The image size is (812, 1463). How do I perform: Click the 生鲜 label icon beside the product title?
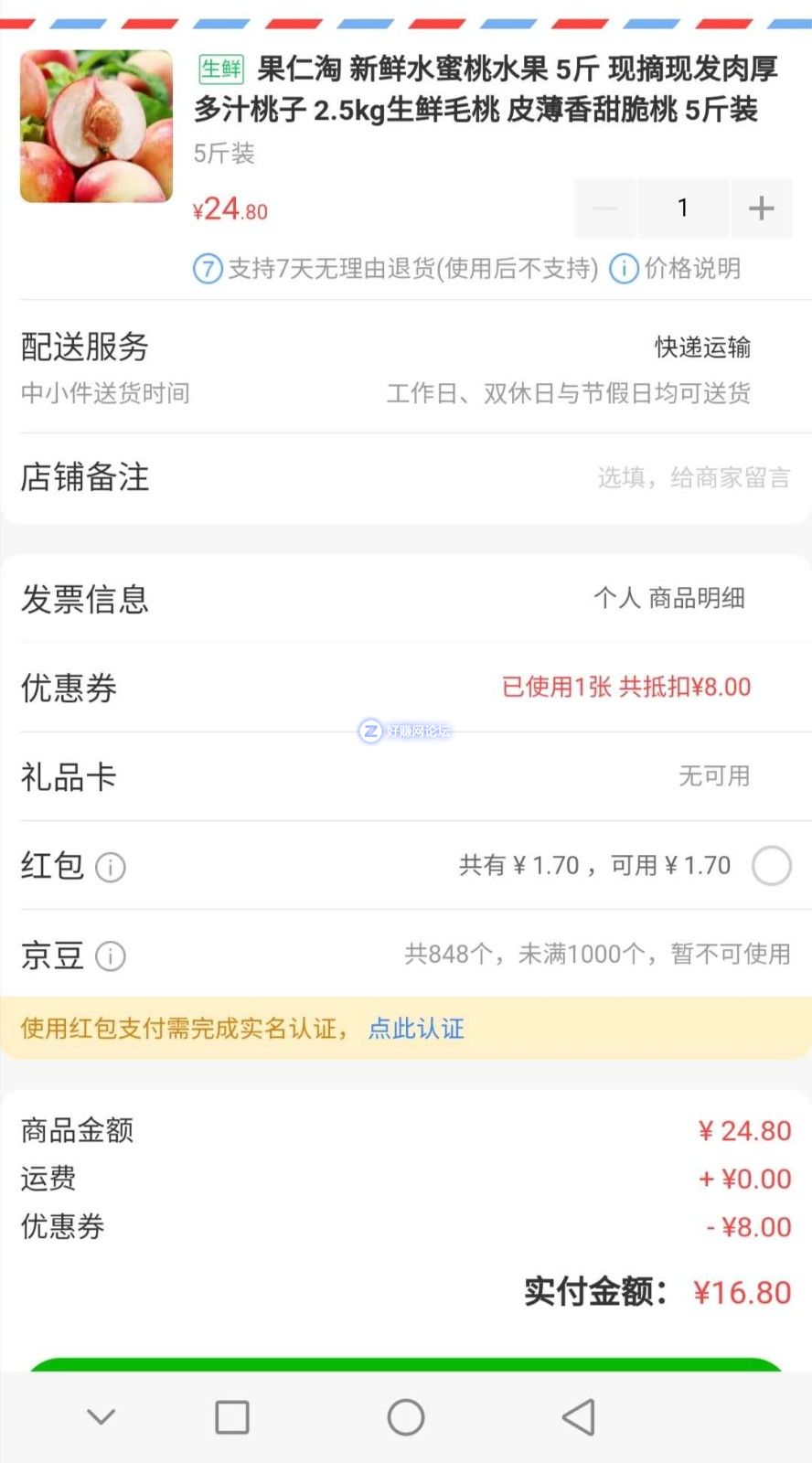tap(220, 69)
